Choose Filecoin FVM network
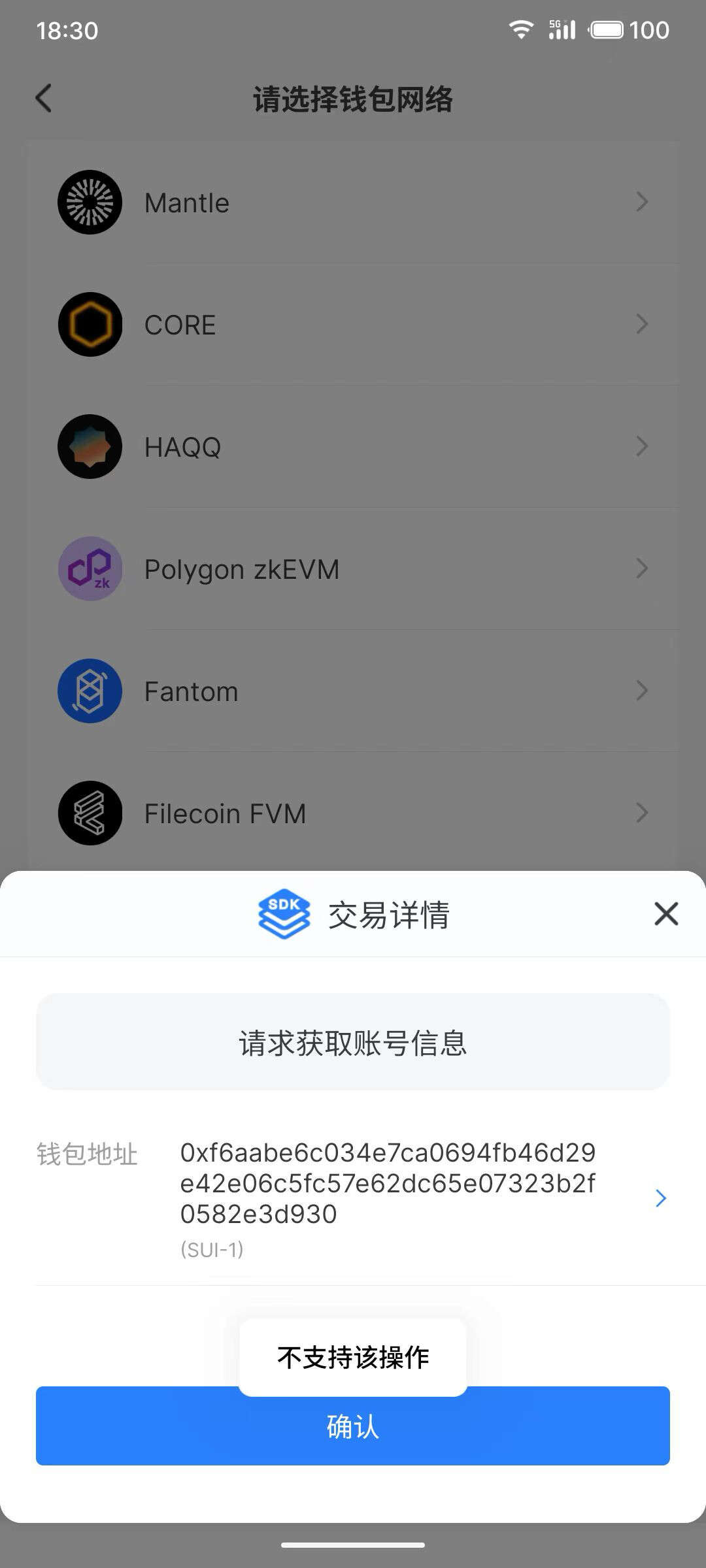This screenshot has height=1568, width=706. [353, 813]
